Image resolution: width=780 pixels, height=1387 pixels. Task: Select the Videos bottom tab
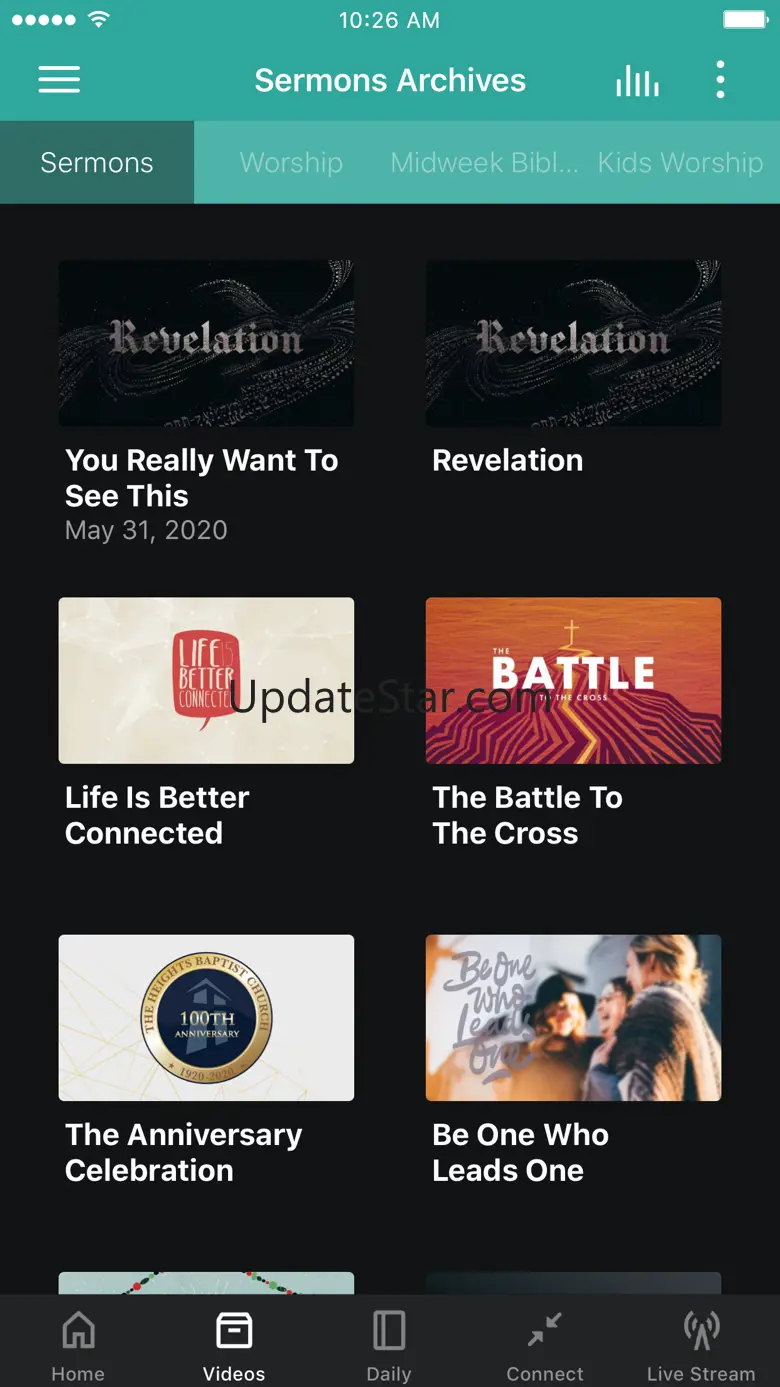[234, 1345]
